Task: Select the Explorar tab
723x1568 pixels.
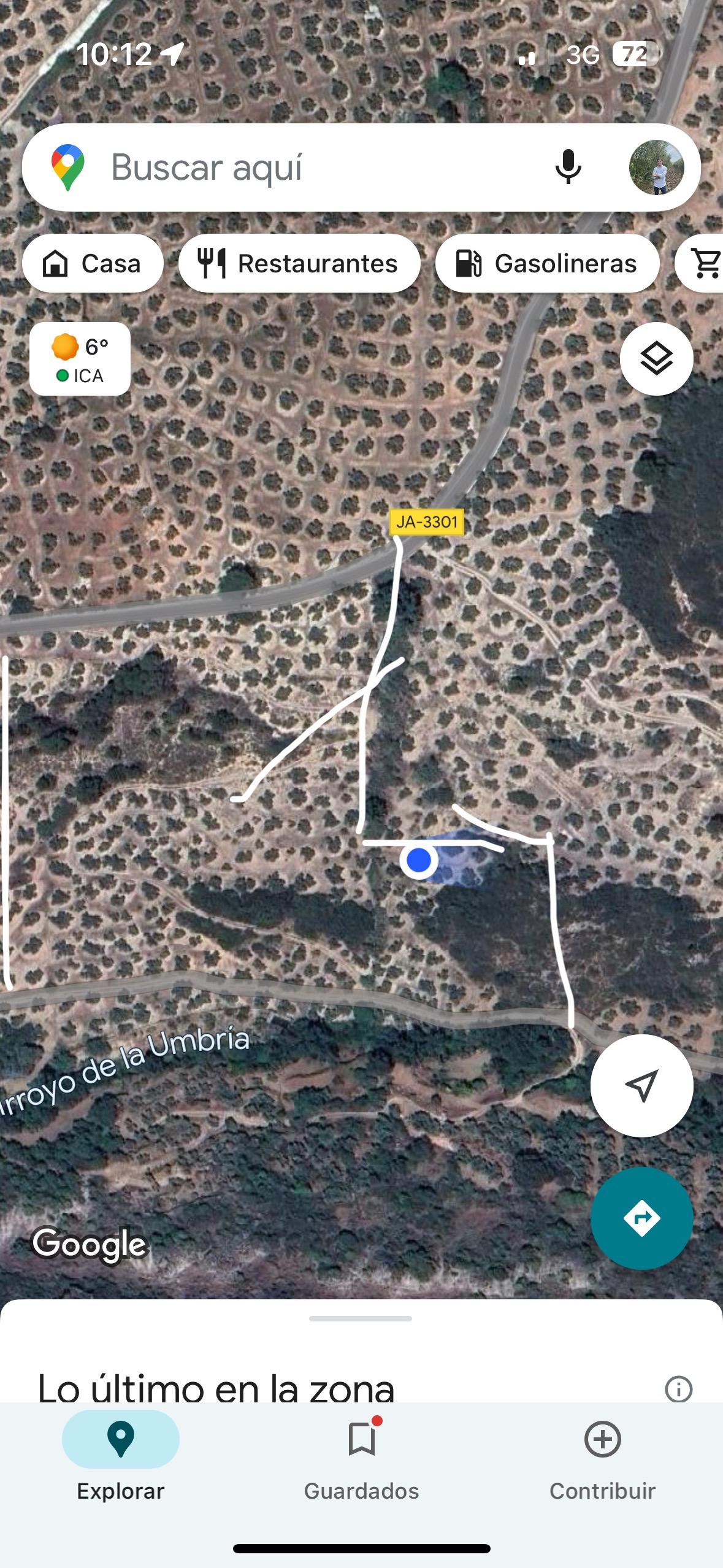Action: [120, 1462]
